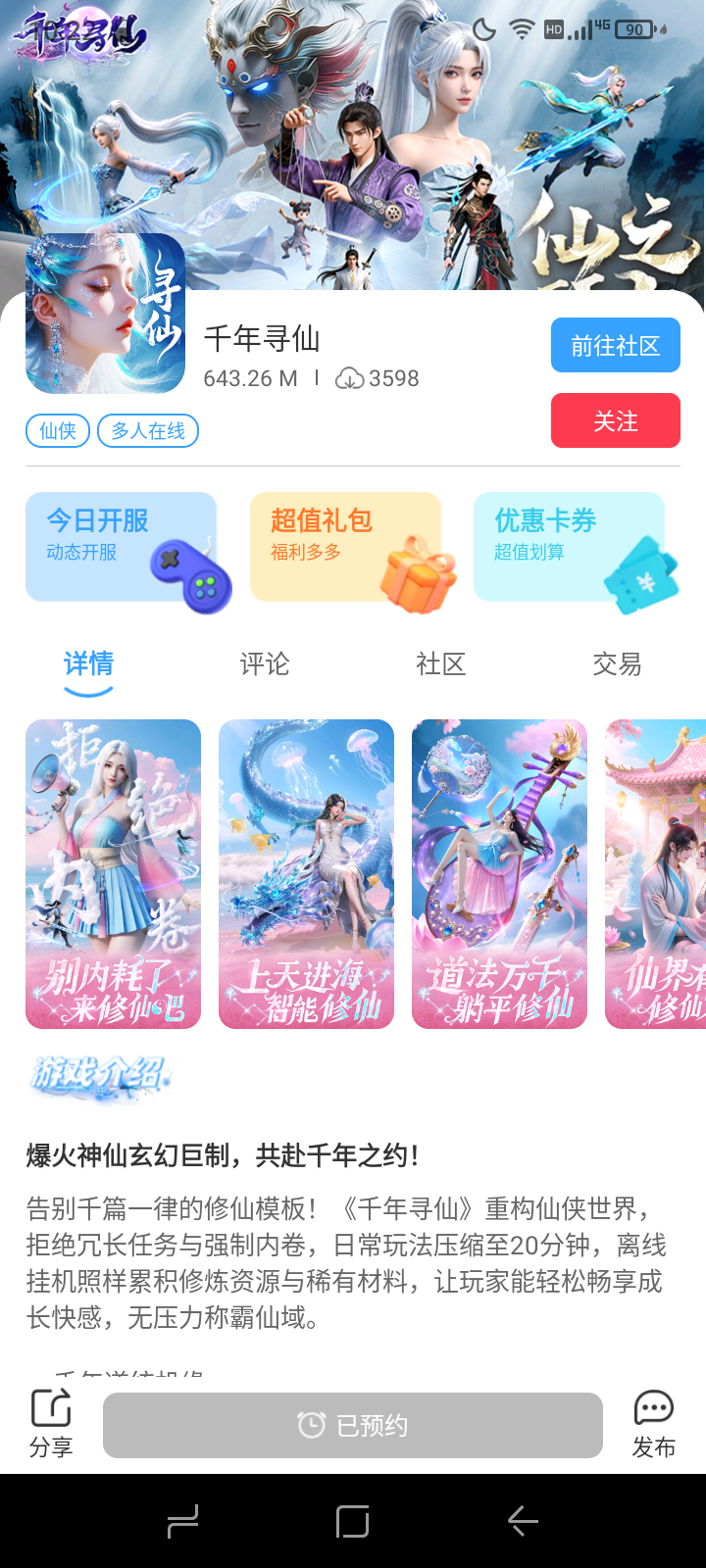Follow the game with 关注 button

[615, 420]
